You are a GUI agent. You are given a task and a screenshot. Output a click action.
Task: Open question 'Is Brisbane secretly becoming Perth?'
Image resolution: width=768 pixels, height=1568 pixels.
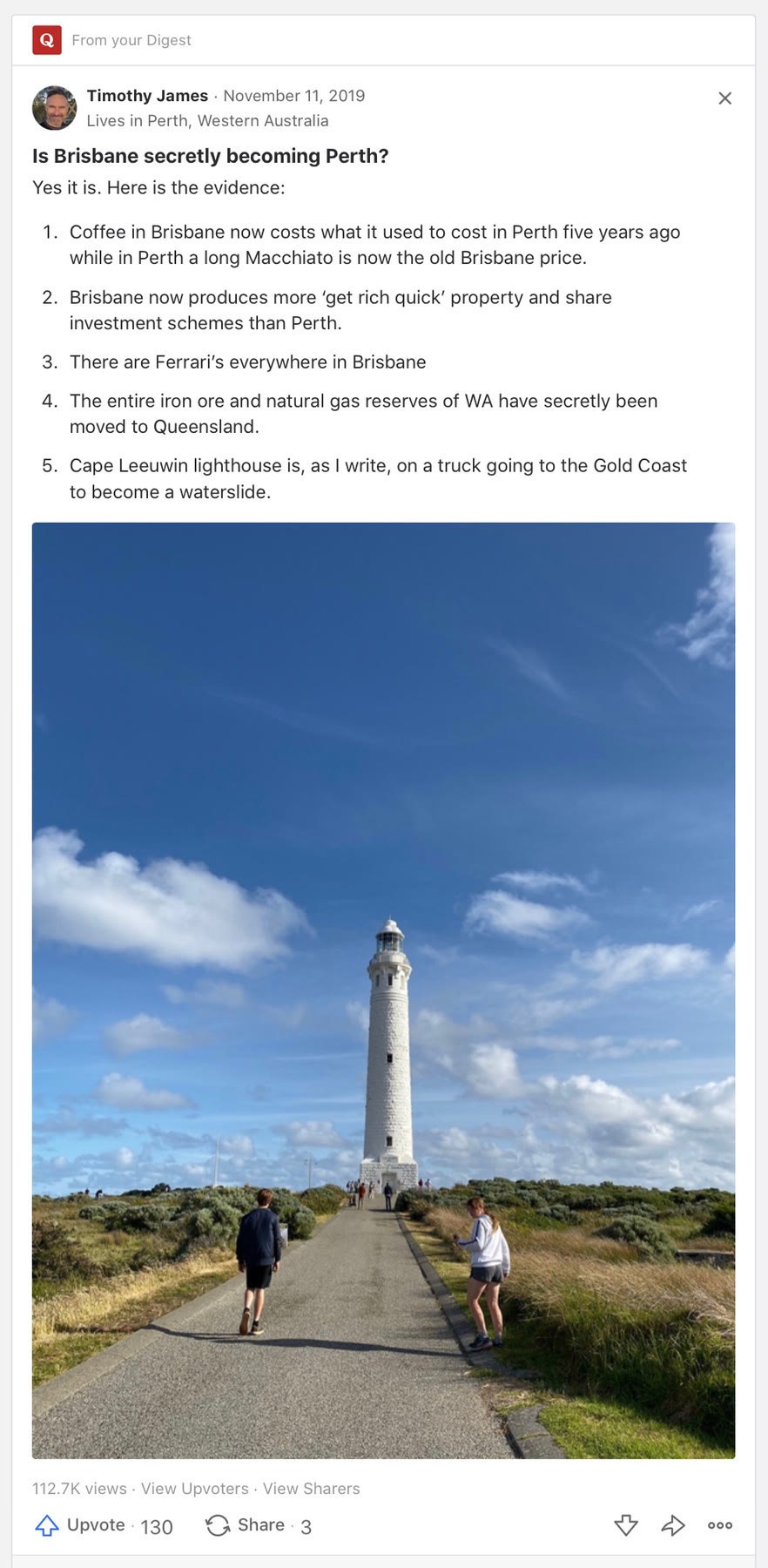[x=210, y=156]
